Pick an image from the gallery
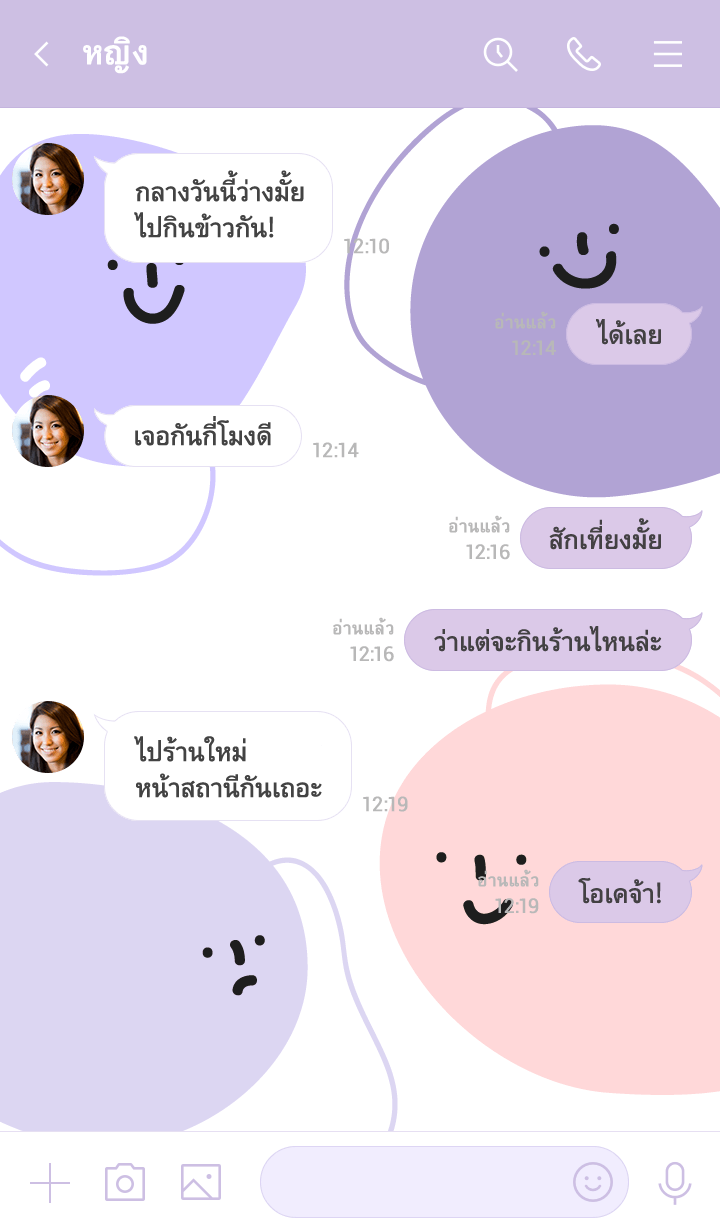 pyautogui.click(x=201, y=1182)
